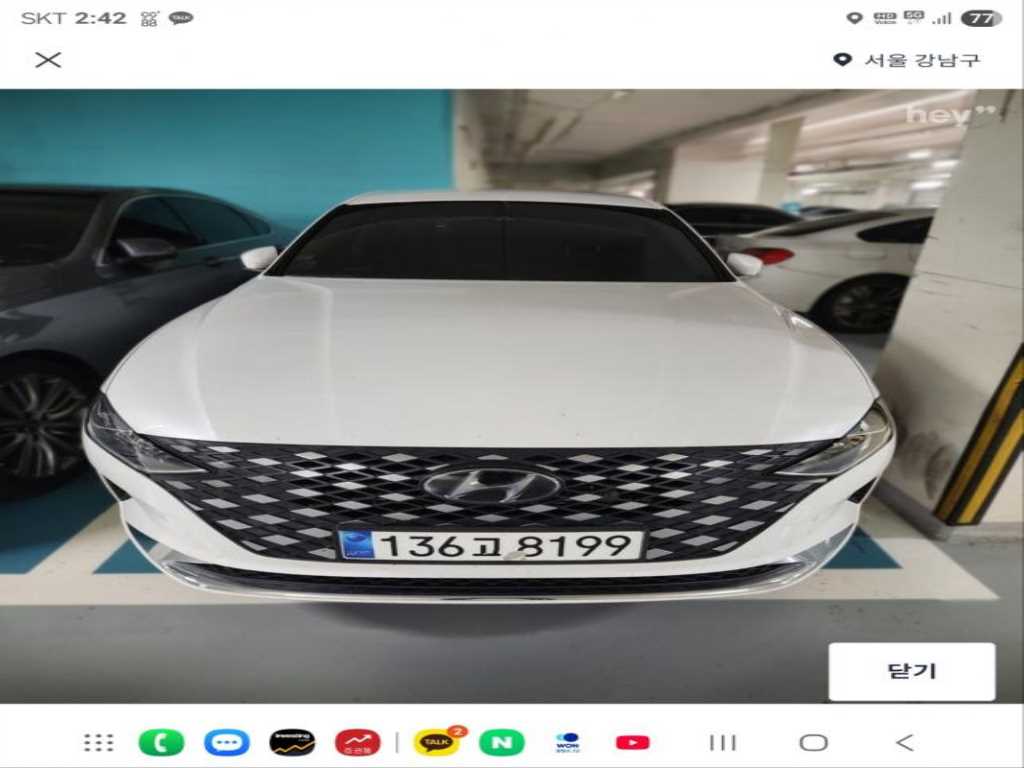Open the red 증권통 stock app

point(357,742)
